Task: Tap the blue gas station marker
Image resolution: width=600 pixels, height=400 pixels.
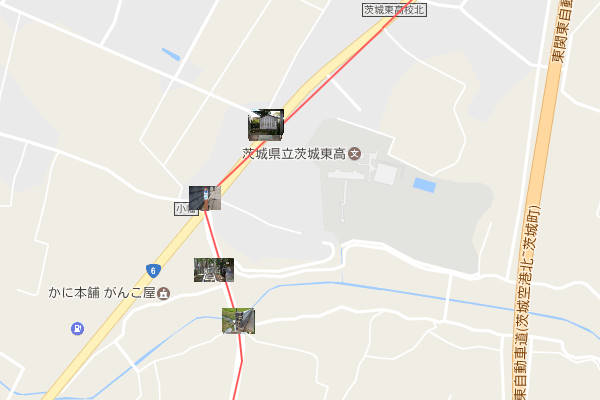Action: 77,328
